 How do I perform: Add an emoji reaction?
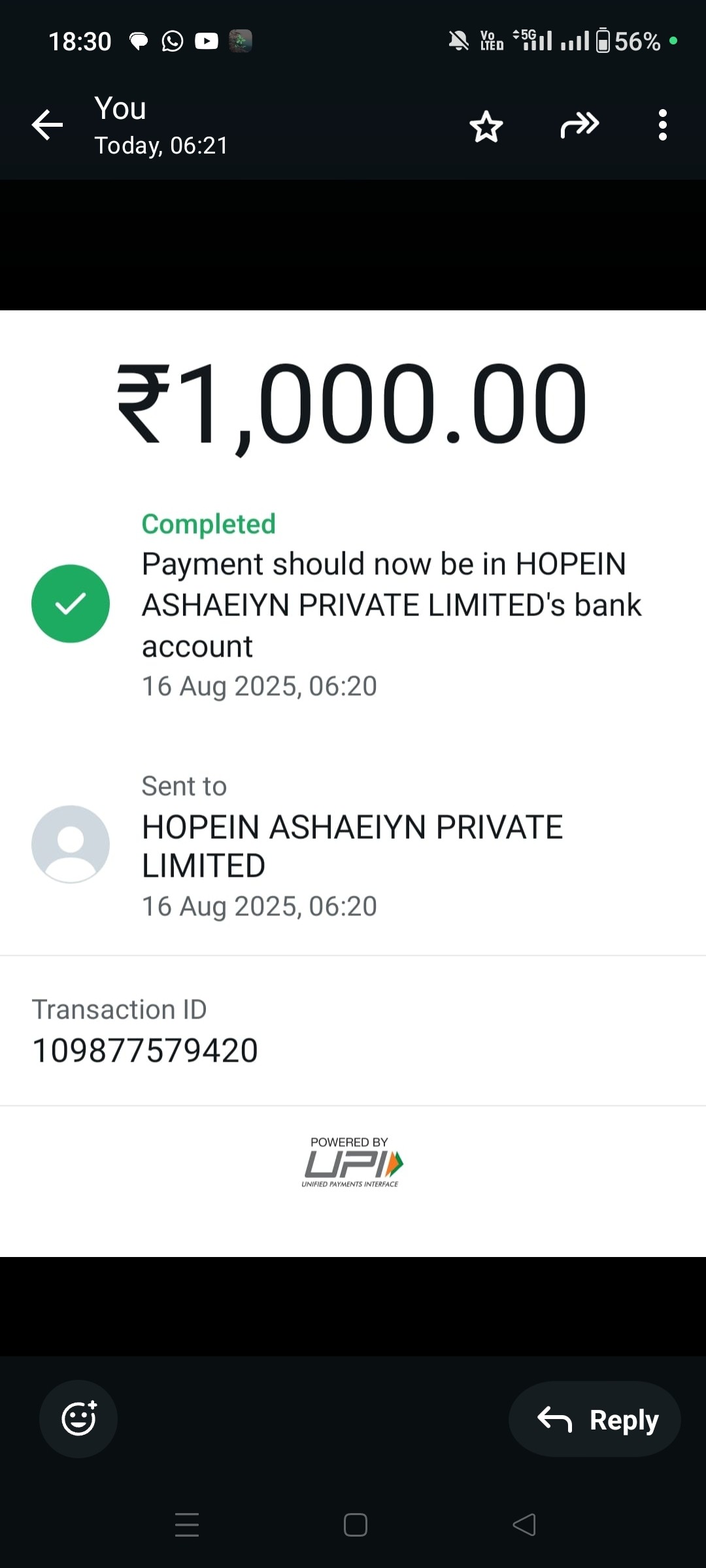click(x=78, y=1418)
